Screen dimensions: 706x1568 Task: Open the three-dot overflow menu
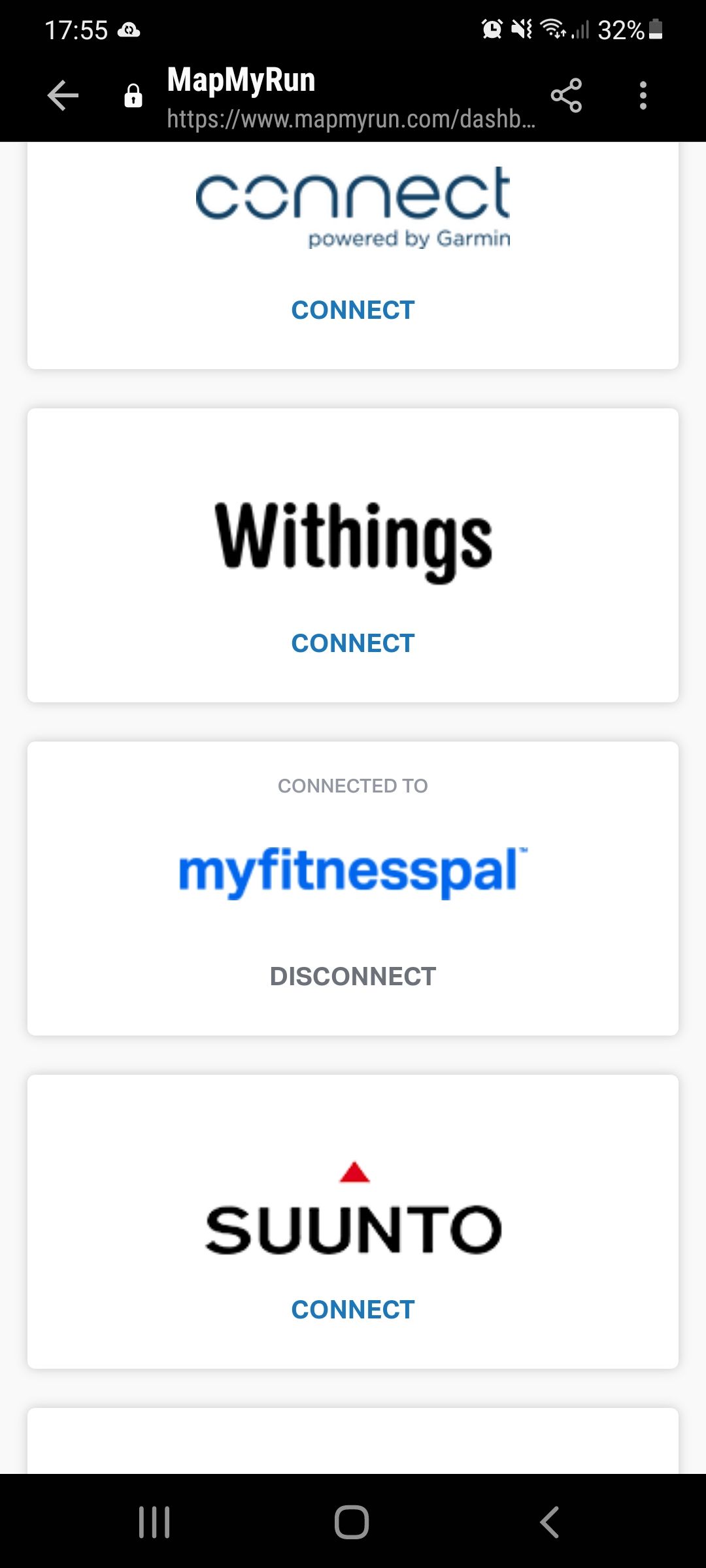tap(643, 95)
